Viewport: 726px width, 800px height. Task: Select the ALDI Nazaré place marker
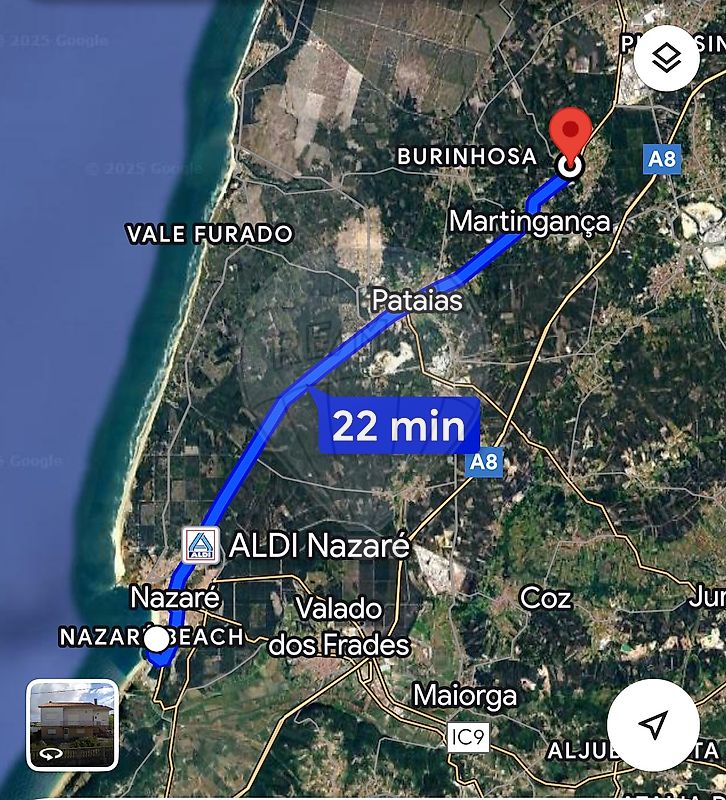click(201, 545)
